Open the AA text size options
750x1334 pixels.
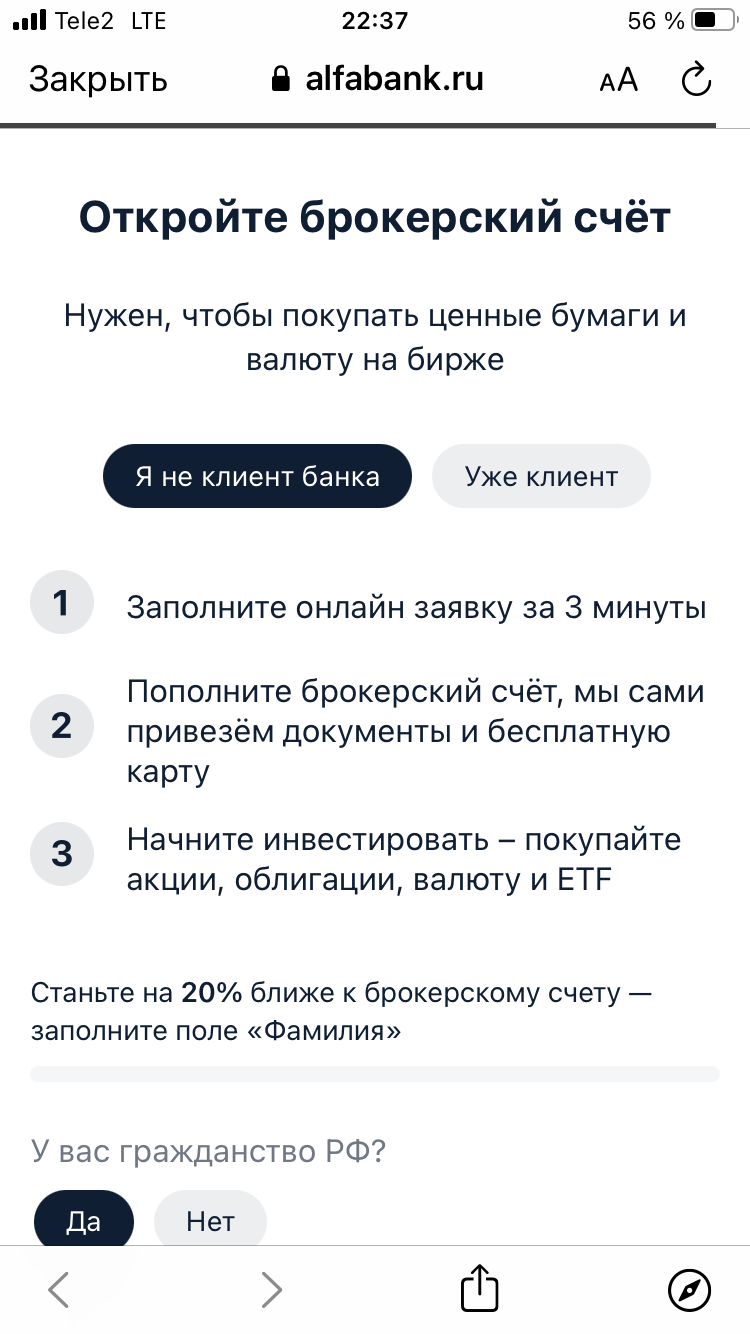[x=618, y=81]
